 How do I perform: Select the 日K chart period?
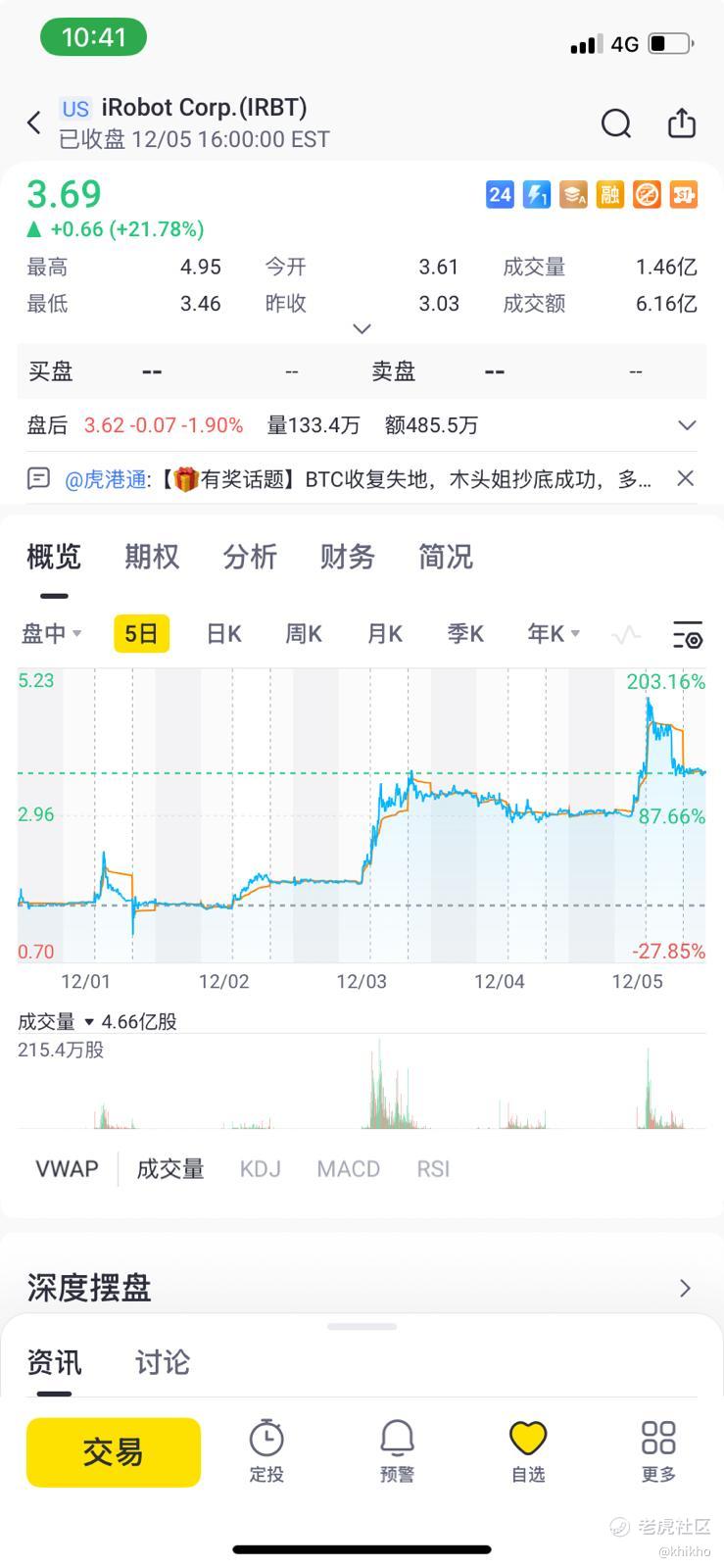pyautogui.click(x=223, y=634)
